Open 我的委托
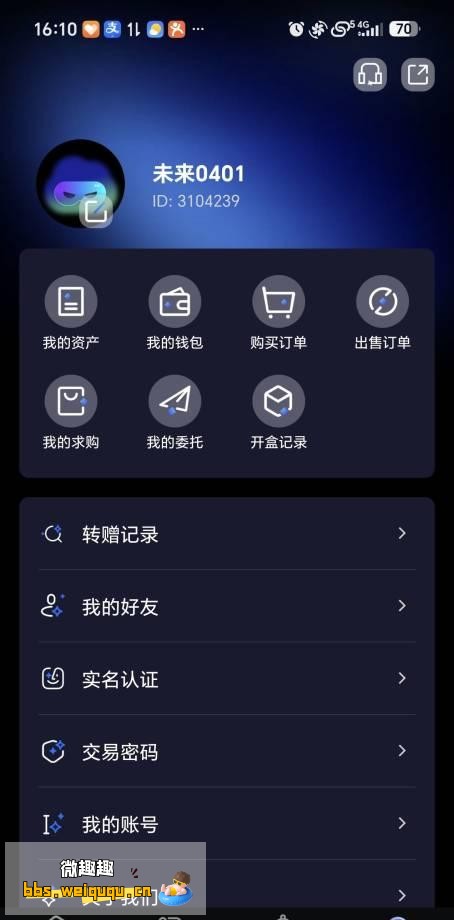This screenshot has height=920, width=454. [x=175, y=413]
